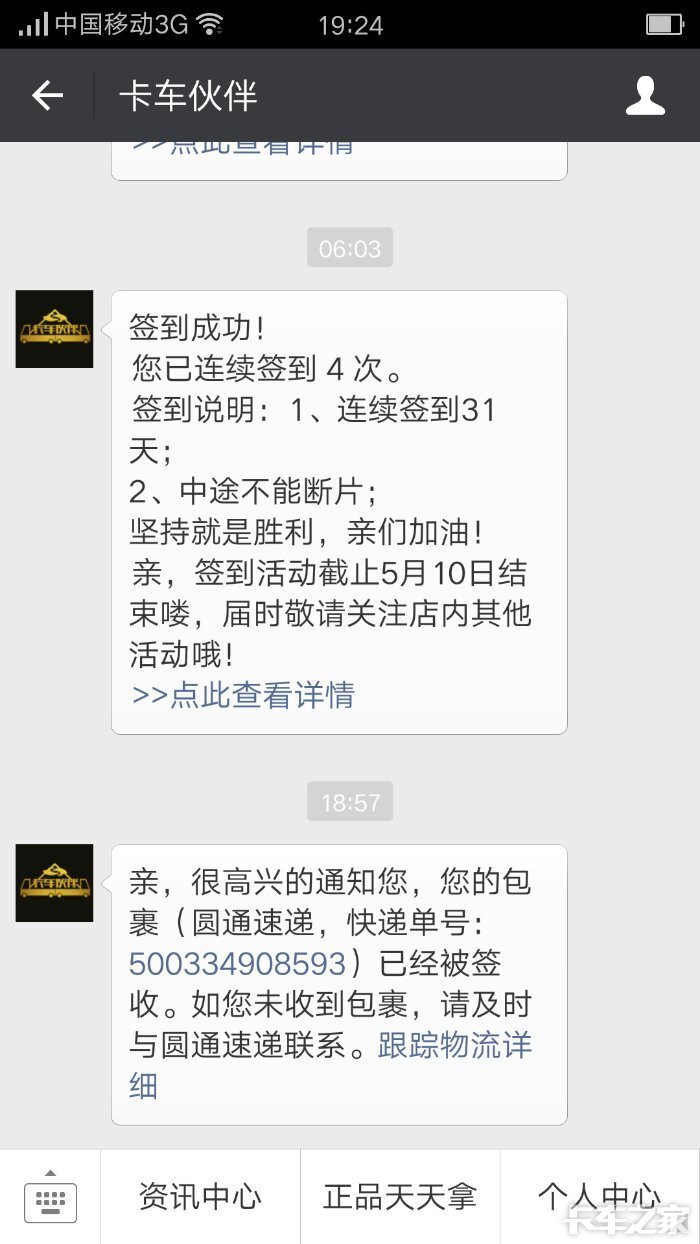Open the 资讯中心 menu
Image resolution: width=700 pixels, height=1244 pixels.
point(200,1197)
